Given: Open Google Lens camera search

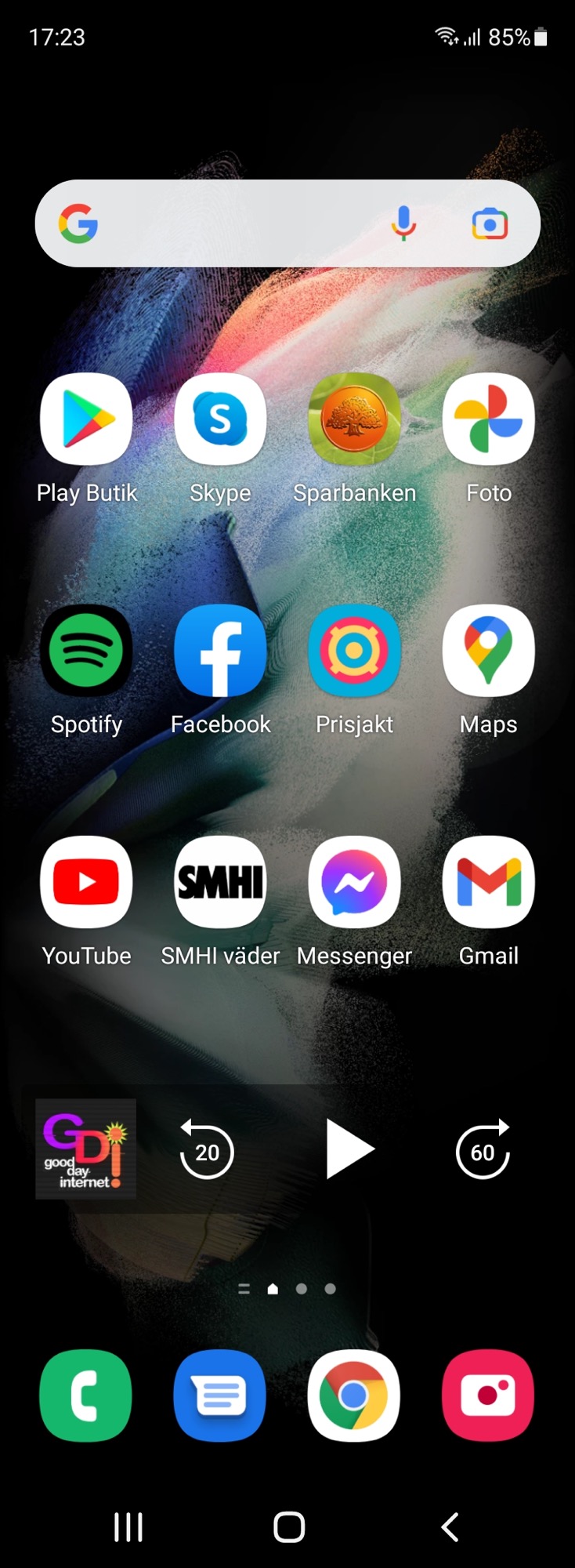Looking at the screenshot, I should click(490, 224).
